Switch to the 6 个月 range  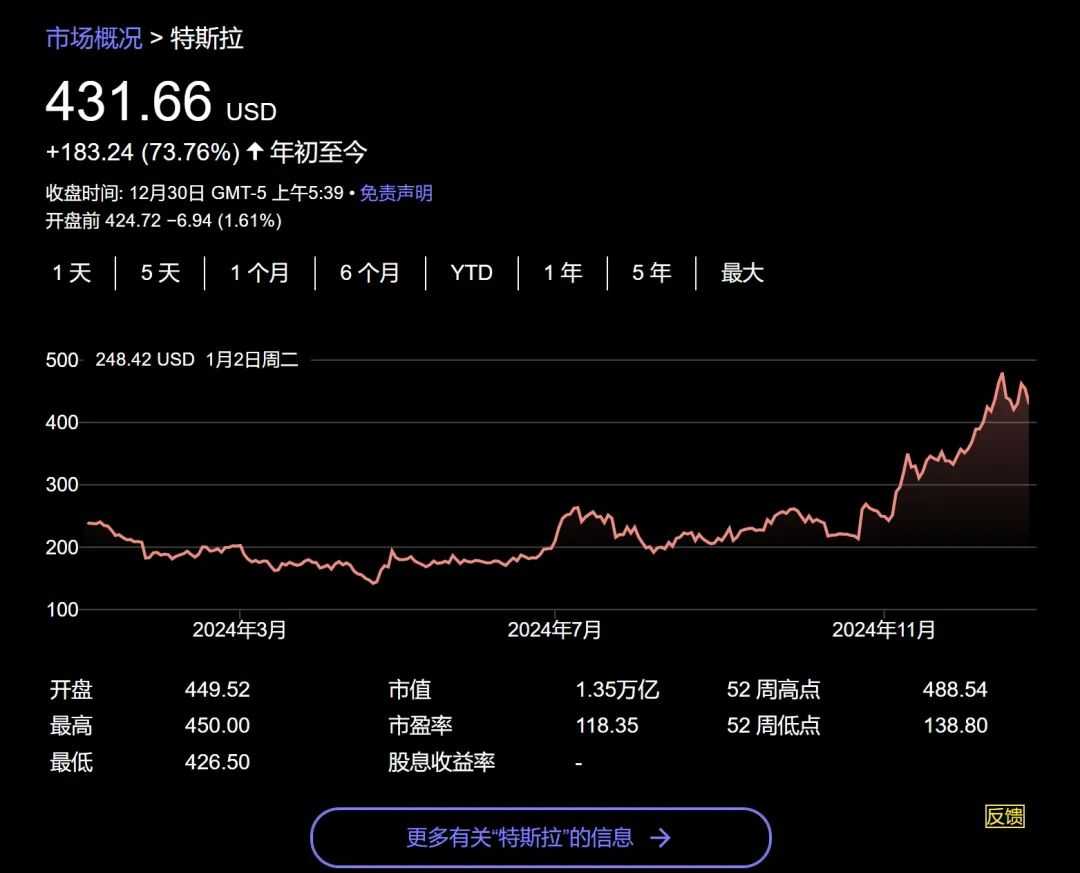[x=369, y=273]
